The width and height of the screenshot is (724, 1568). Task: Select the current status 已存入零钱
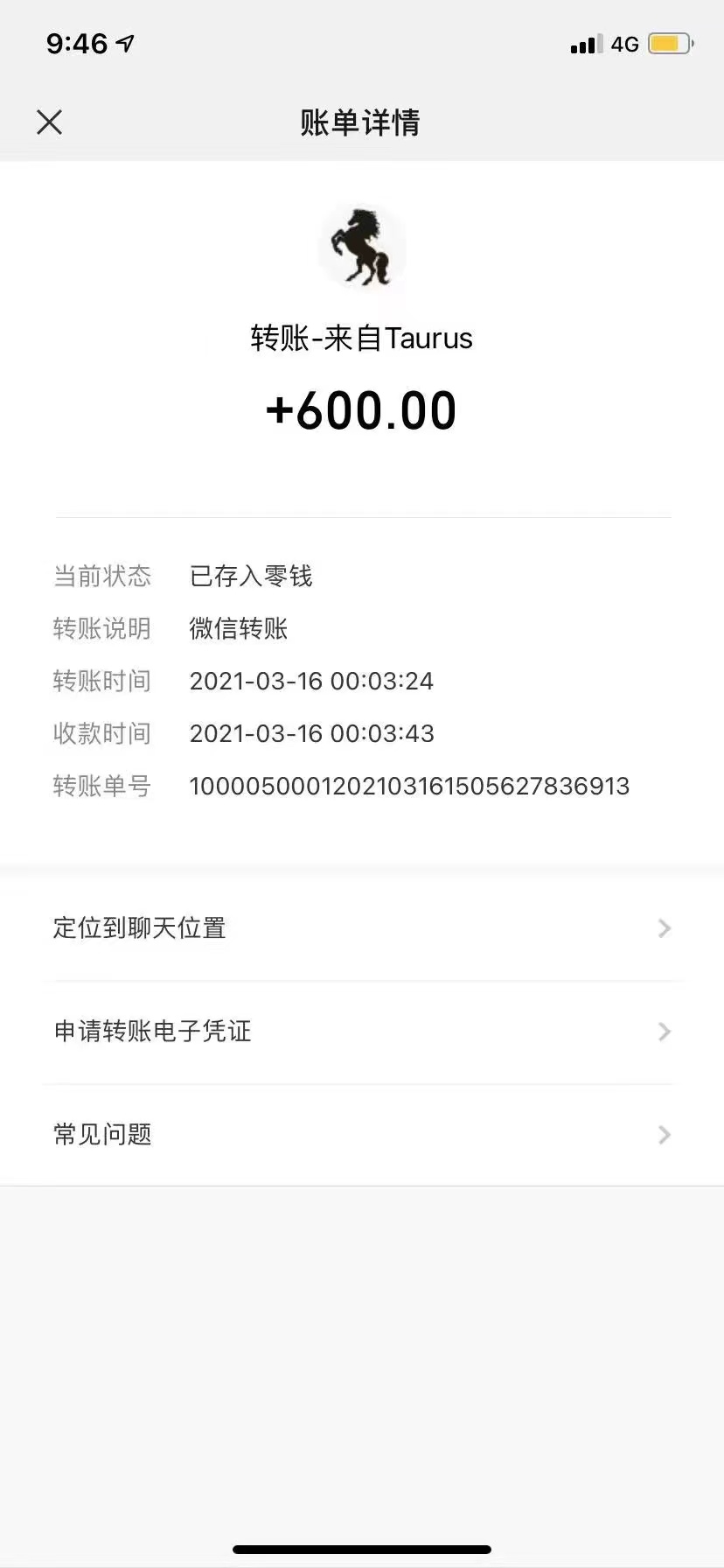250,576
